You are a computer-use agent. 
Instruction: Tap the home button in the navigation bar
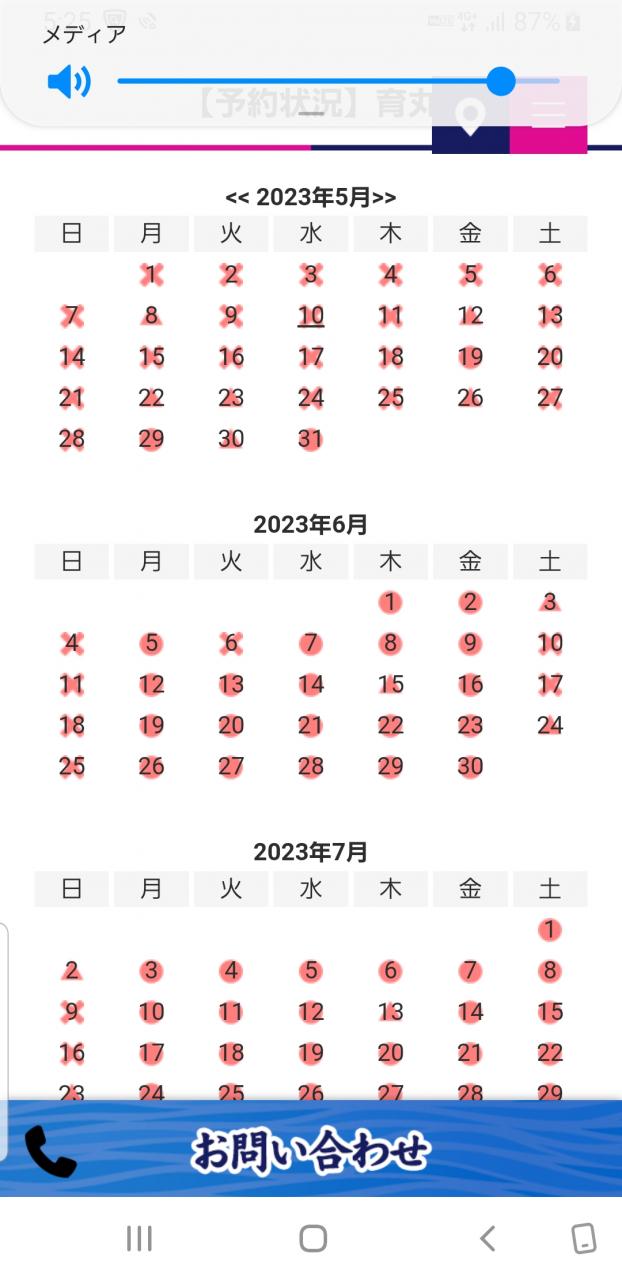click(x=313, y=1239)
